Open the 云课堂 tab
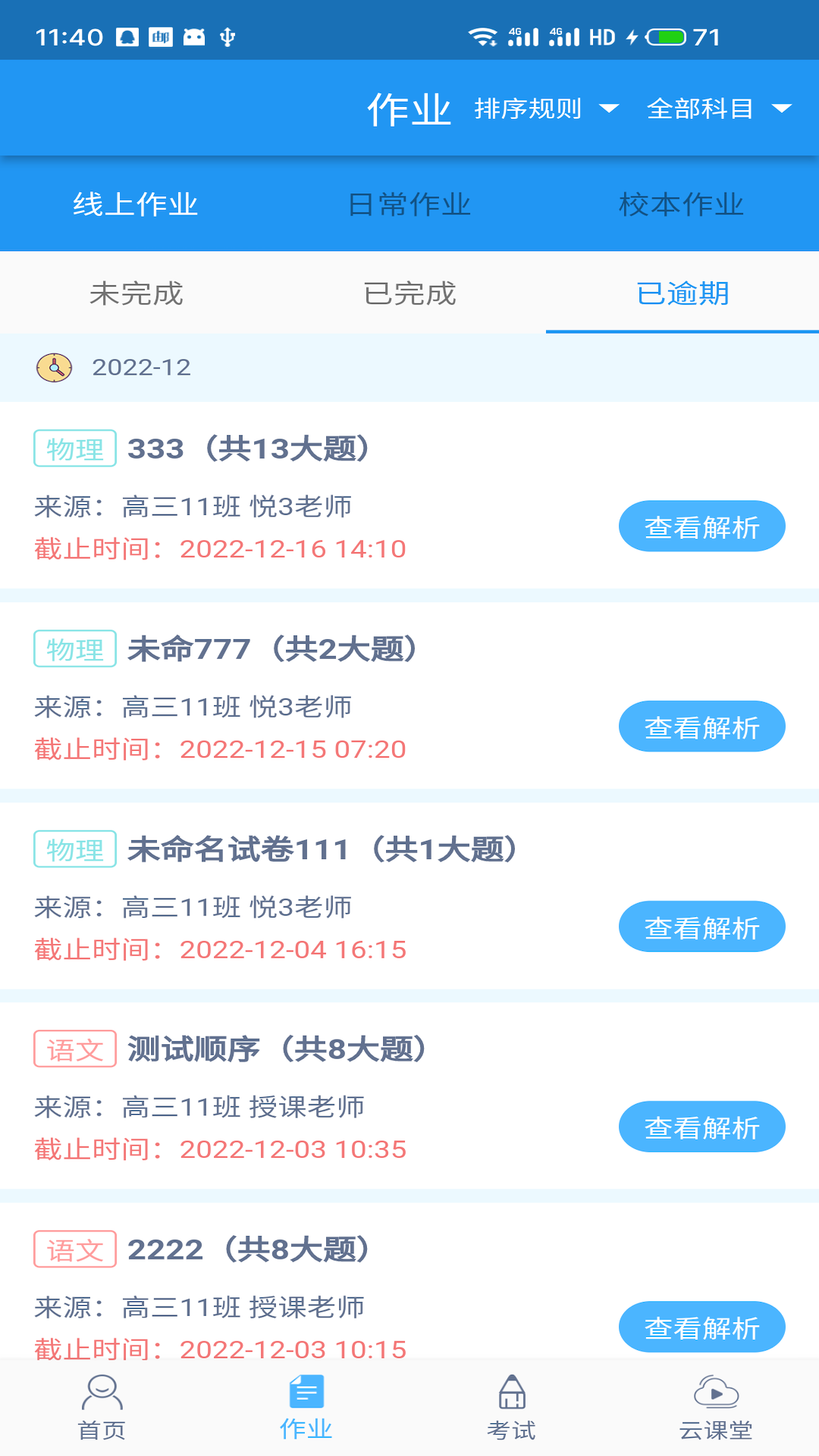The width and height of the screenshot is (819, 1456). [716, 1407]
